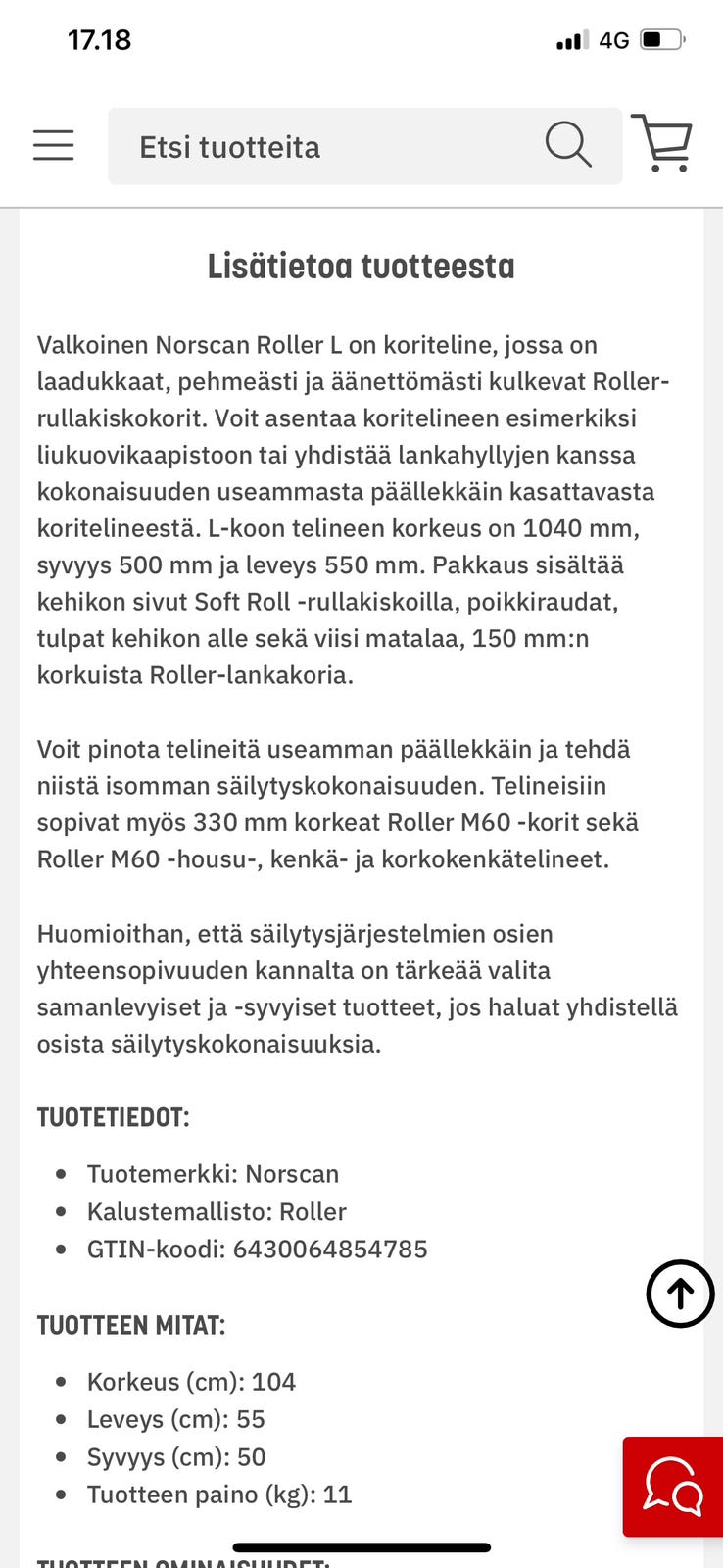The height and width of the screenshot is (1568, 723).
Task: Focus the Etsi tuotteita search field
Action: 294,145
